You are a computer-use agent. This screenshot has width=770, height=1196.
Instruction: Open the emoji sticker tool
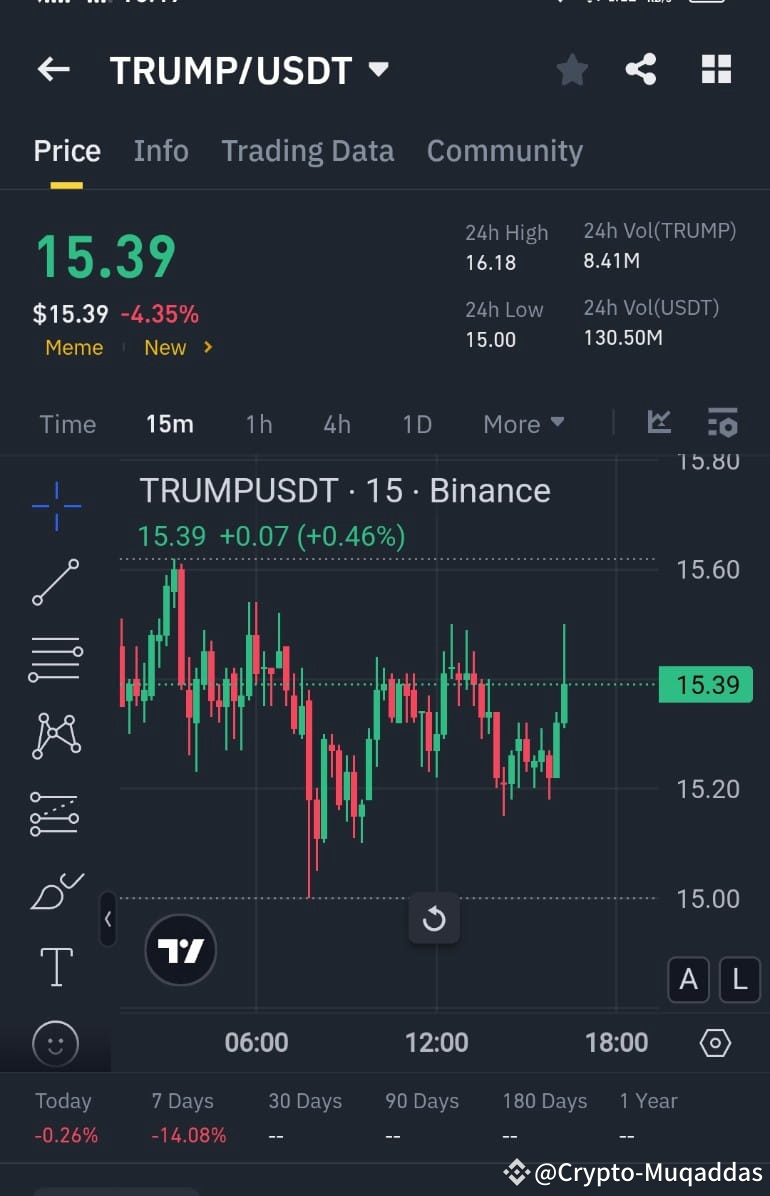pos(55,1043)
